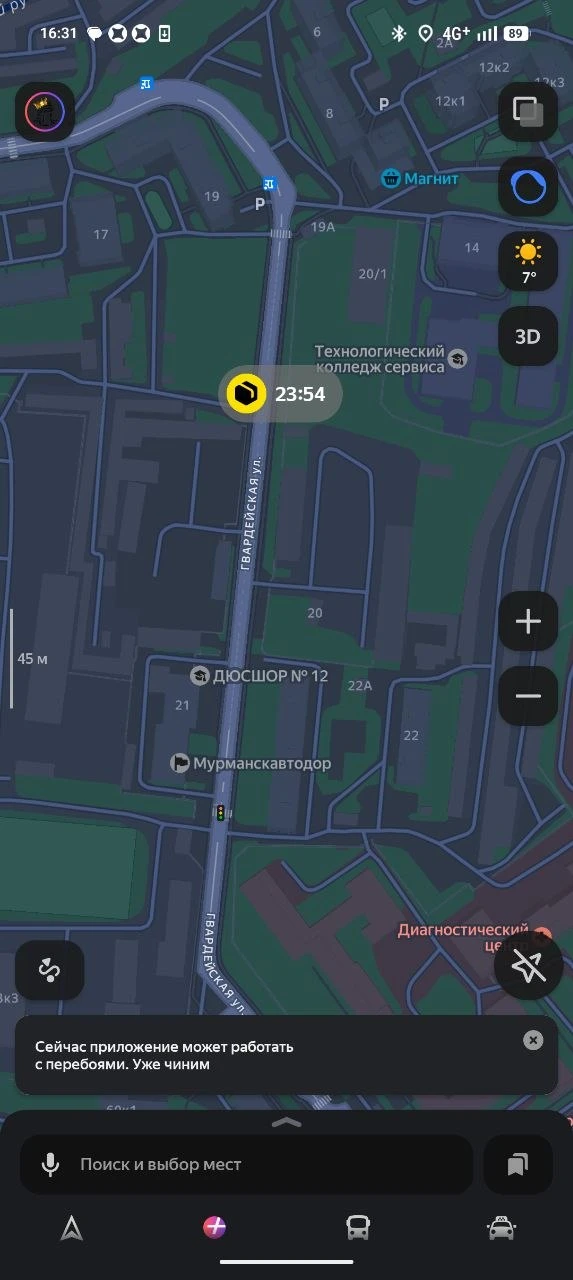Tap the delivery marker showing 23:54
Viewport: 573px width, 1280px height.
[281, 394]
